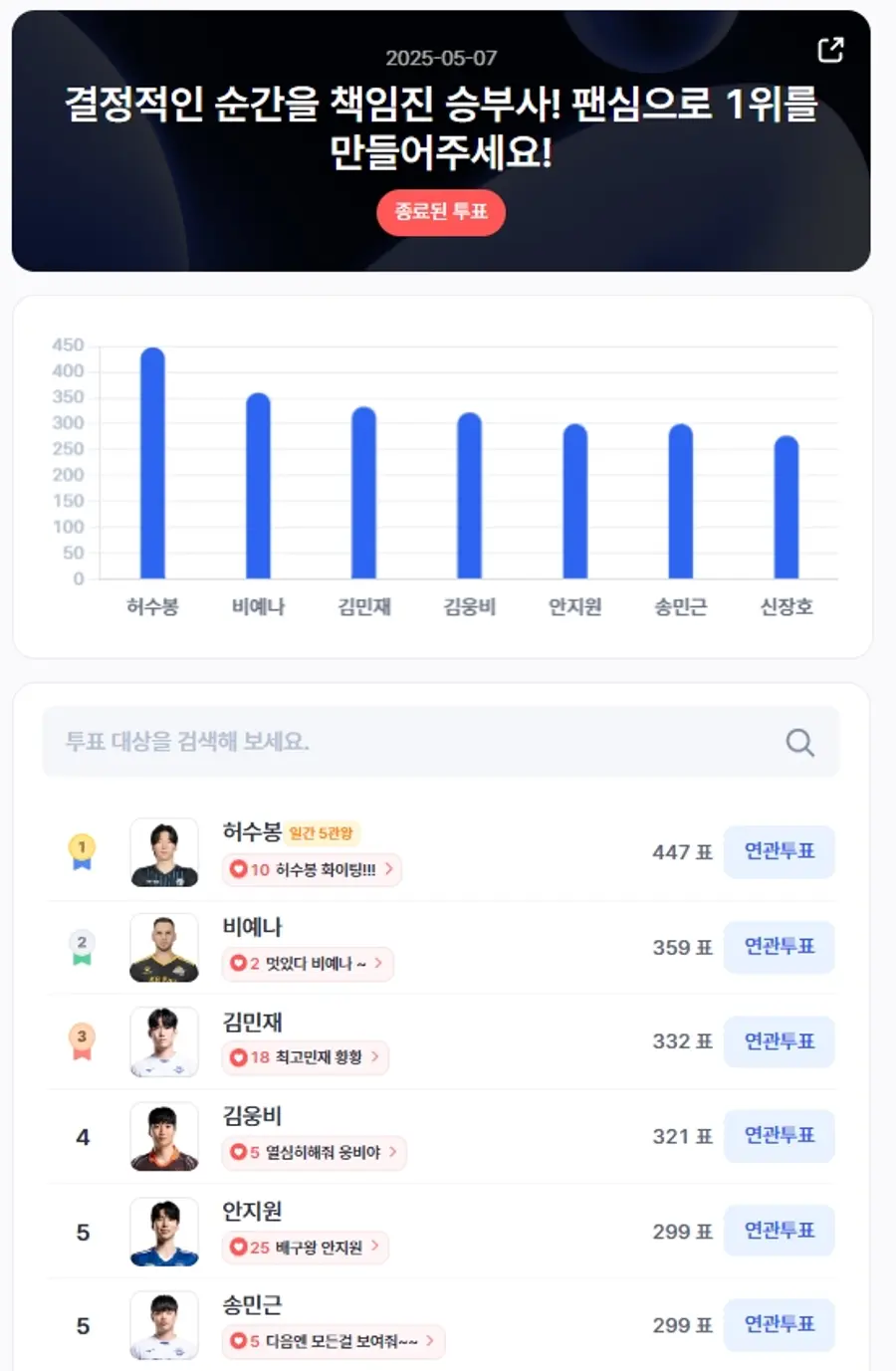The width and height of the screenshot is (896, 1371).
Task: Click the gold rank 1 medal badge
Action: point(82,847)
